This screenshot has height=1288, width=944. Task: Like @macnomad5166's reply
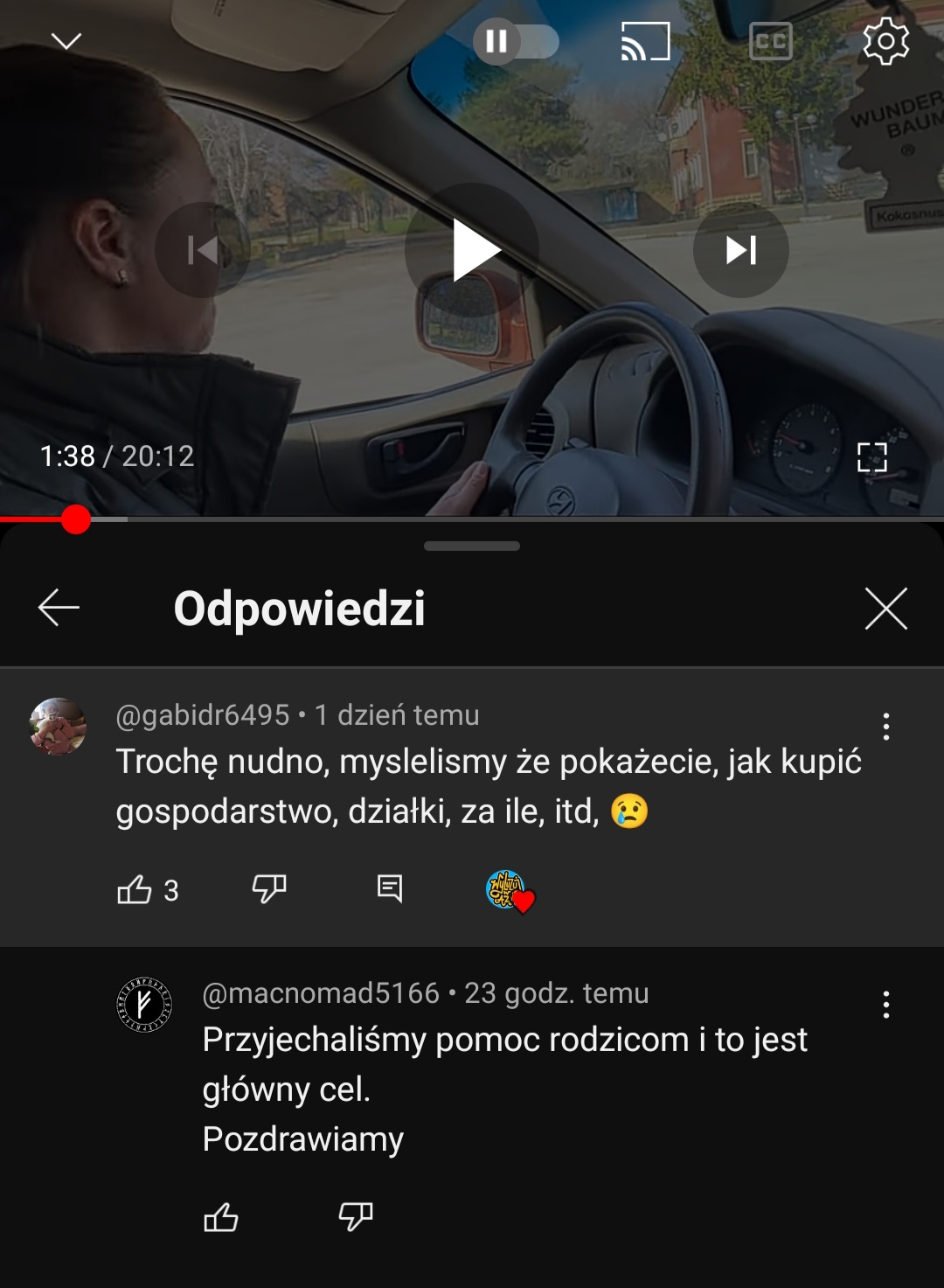[220, 1217]
